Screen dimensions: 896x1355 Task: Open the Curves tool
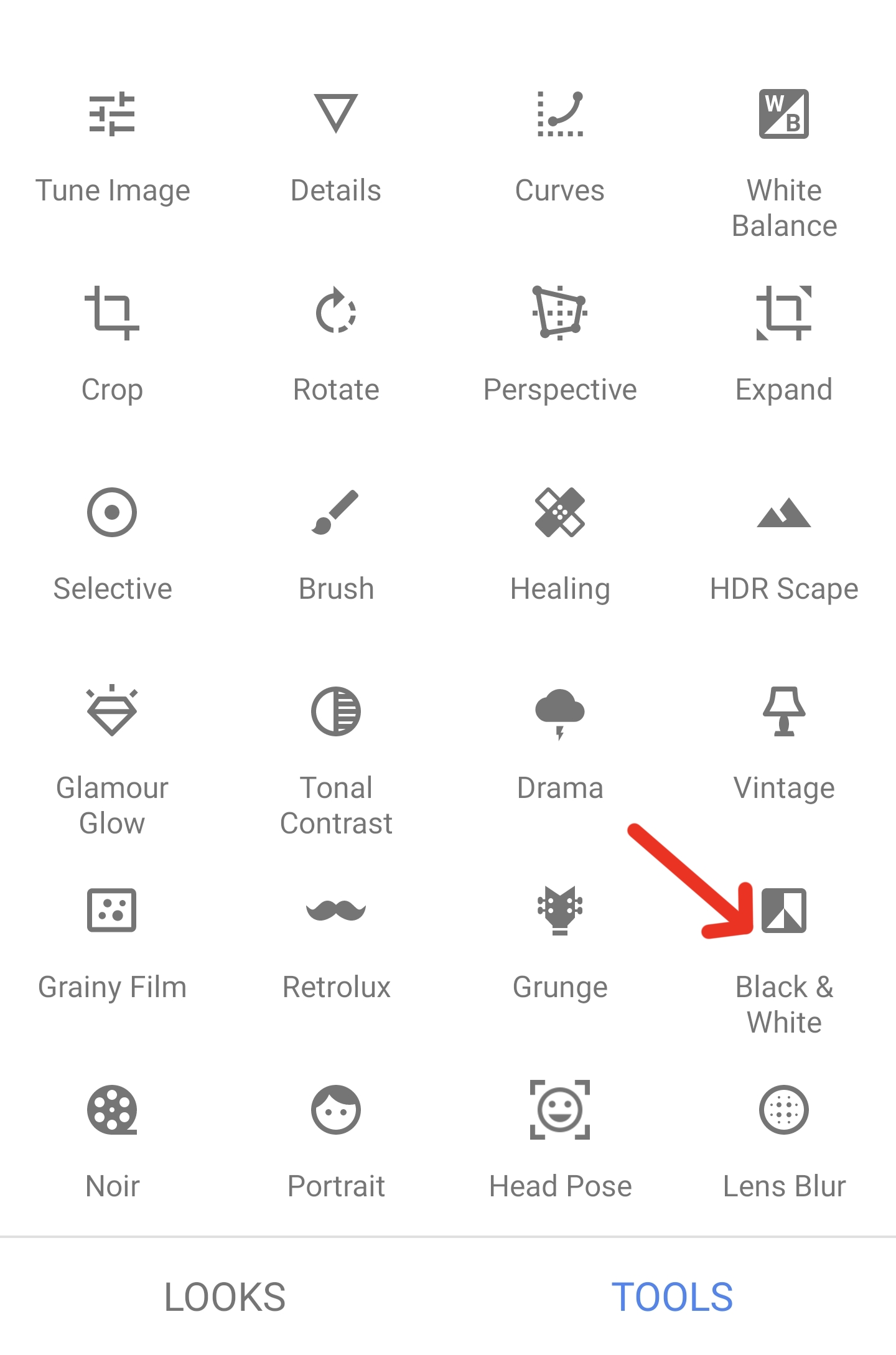pyautogui.click(x=560, y=114)
